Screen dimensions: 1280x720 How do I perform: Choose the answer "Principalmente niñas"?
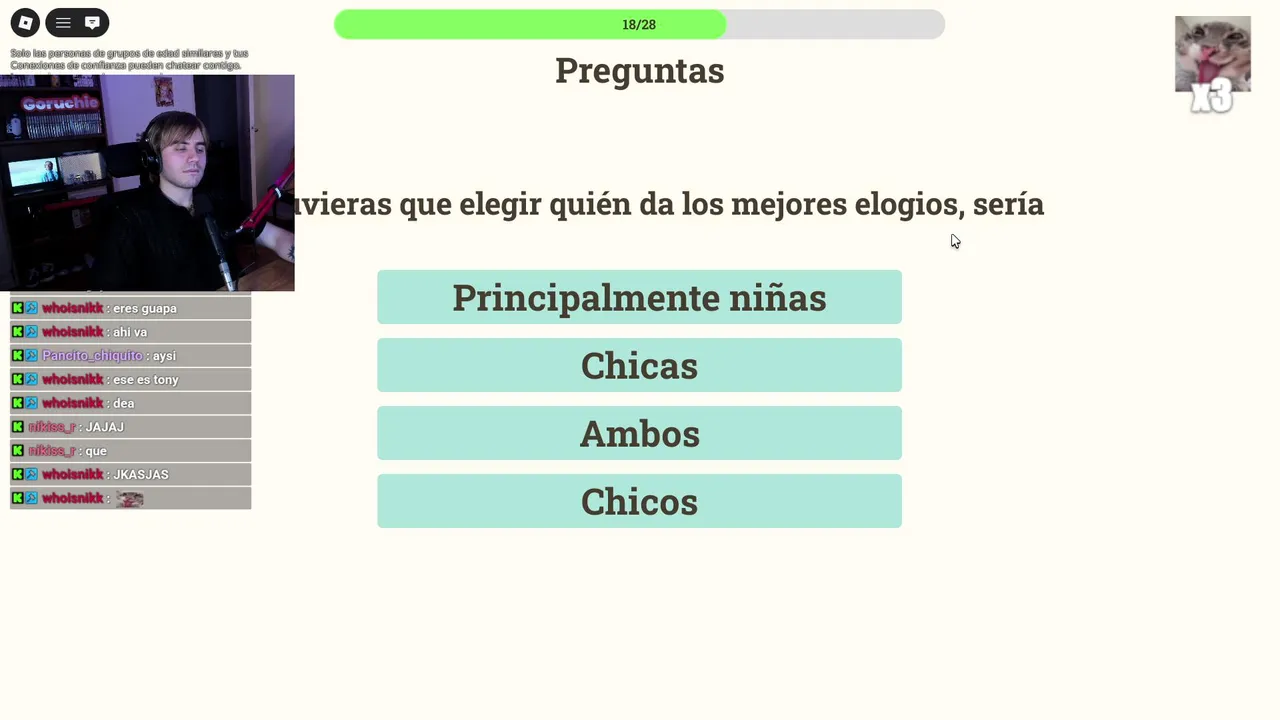pyautogui.click(x=639, y=297)
